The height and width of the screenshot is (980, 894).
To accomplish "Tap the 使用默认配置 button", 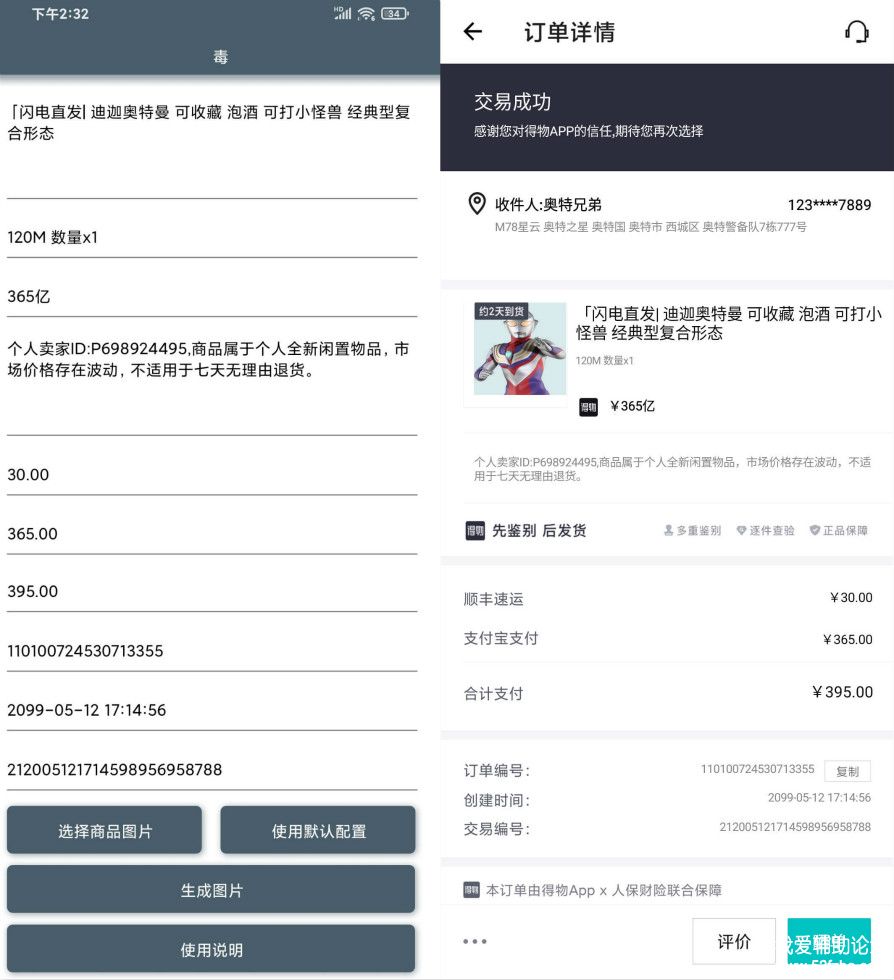I will pyautogui.click(x=318, y=830).
